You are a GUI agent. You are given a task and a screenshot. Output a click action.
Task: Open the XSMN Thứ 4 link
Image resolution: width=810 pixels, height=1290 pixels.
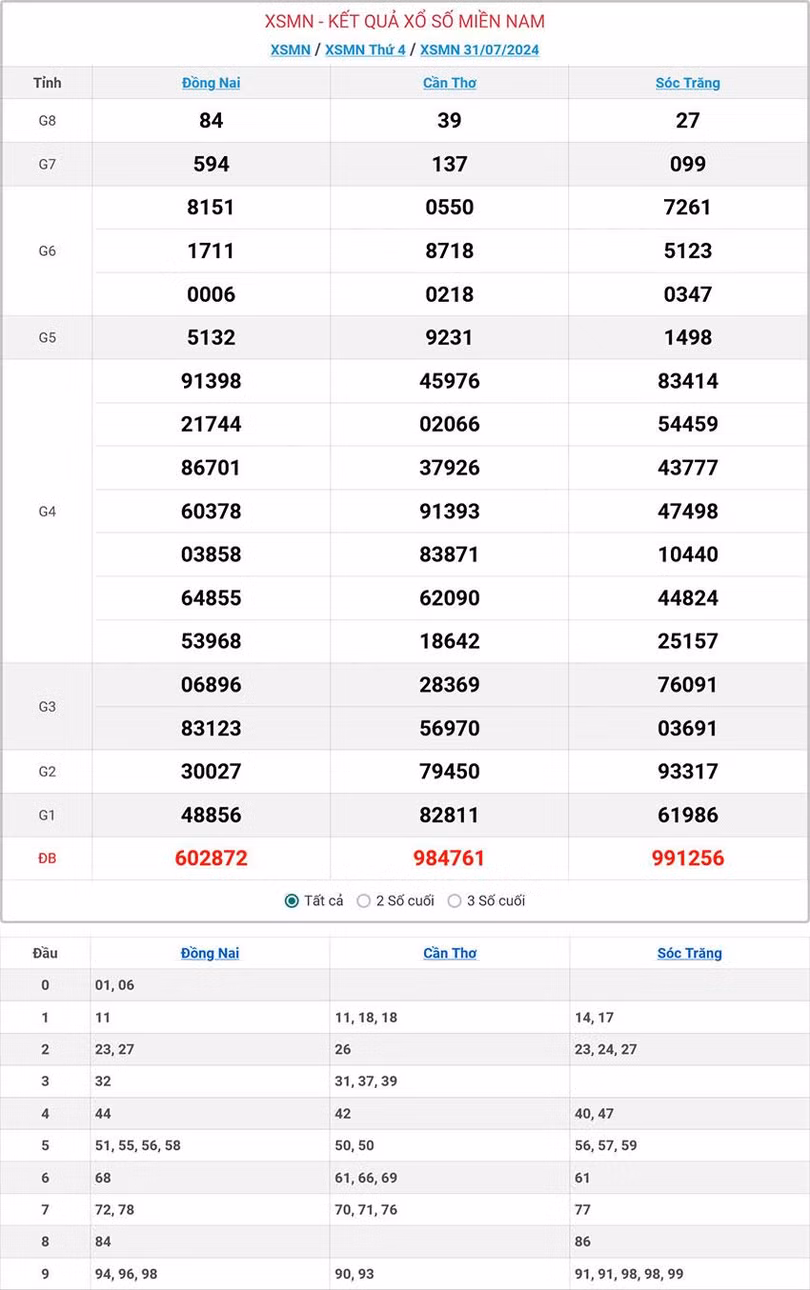(365, 50)
